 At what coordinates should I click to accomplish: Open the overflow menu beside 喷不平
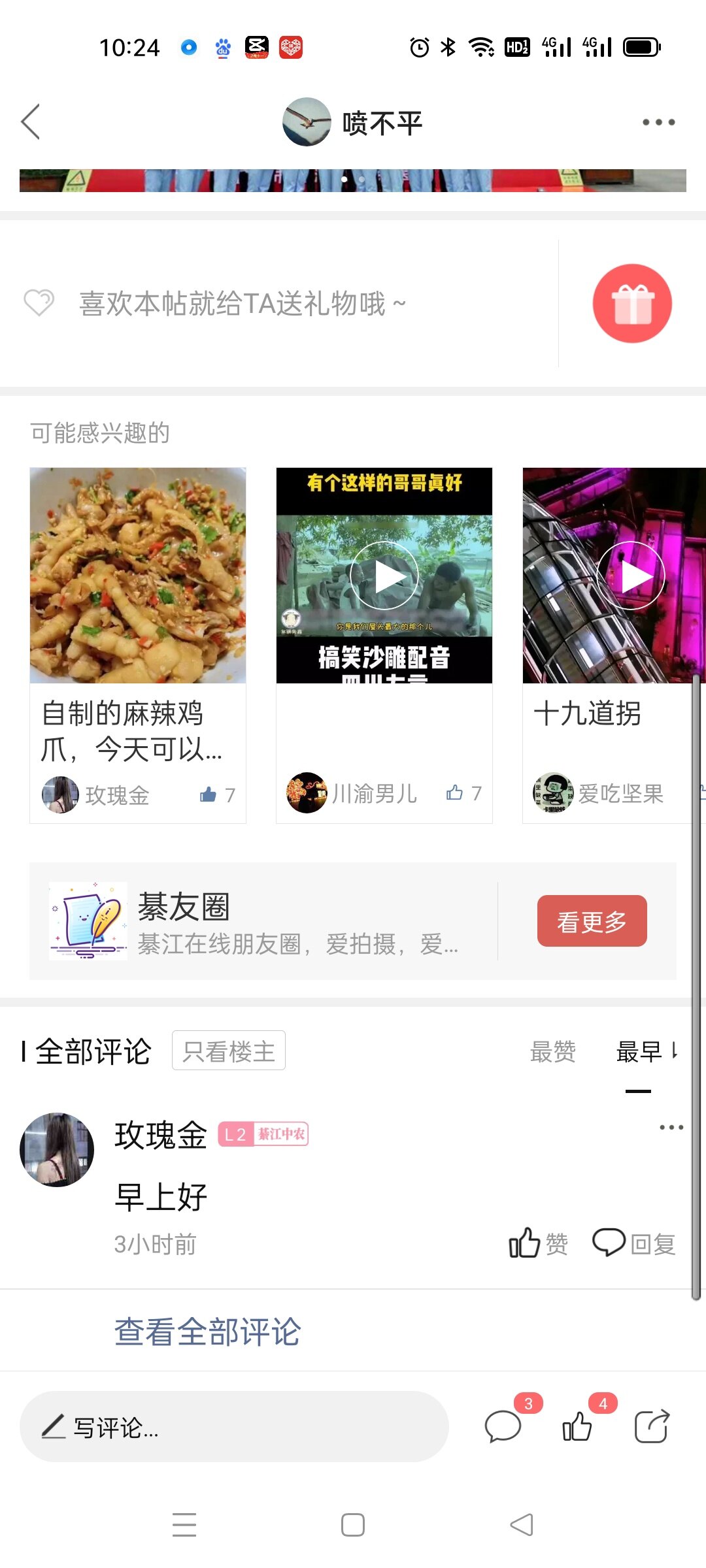click(658, 122)
